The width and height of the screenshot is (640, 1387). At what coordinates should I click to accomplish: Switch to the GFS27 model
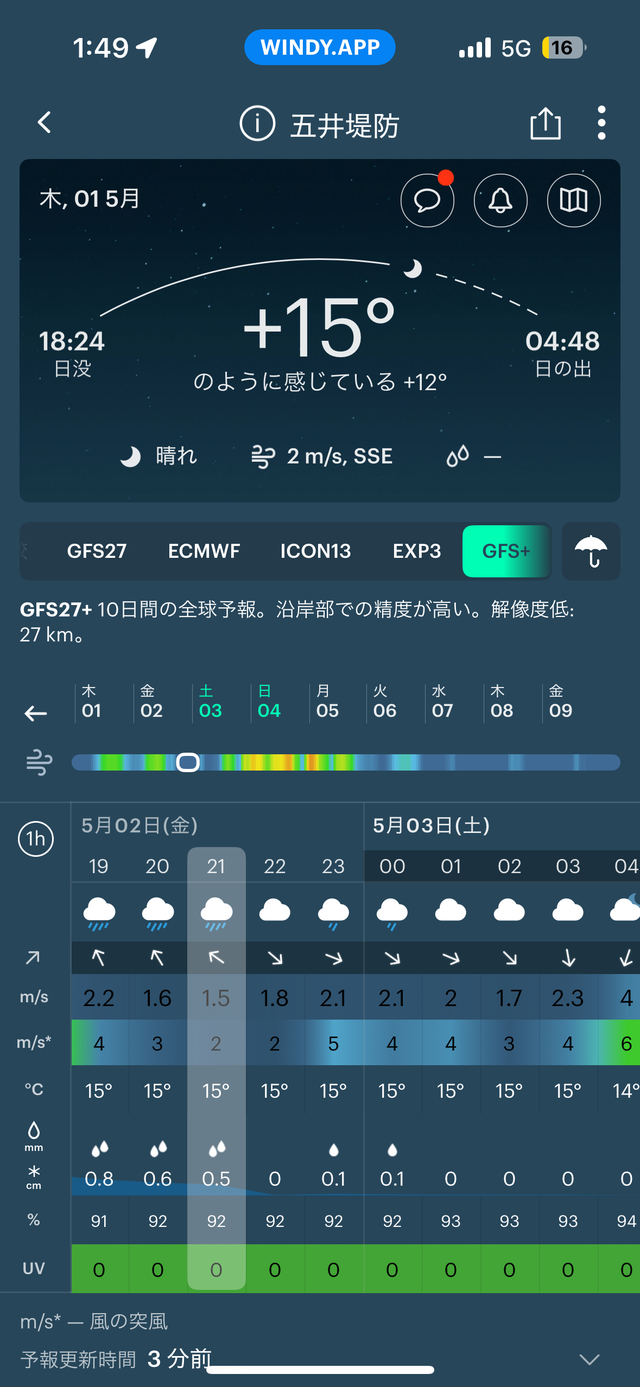(x=97, y=551)
